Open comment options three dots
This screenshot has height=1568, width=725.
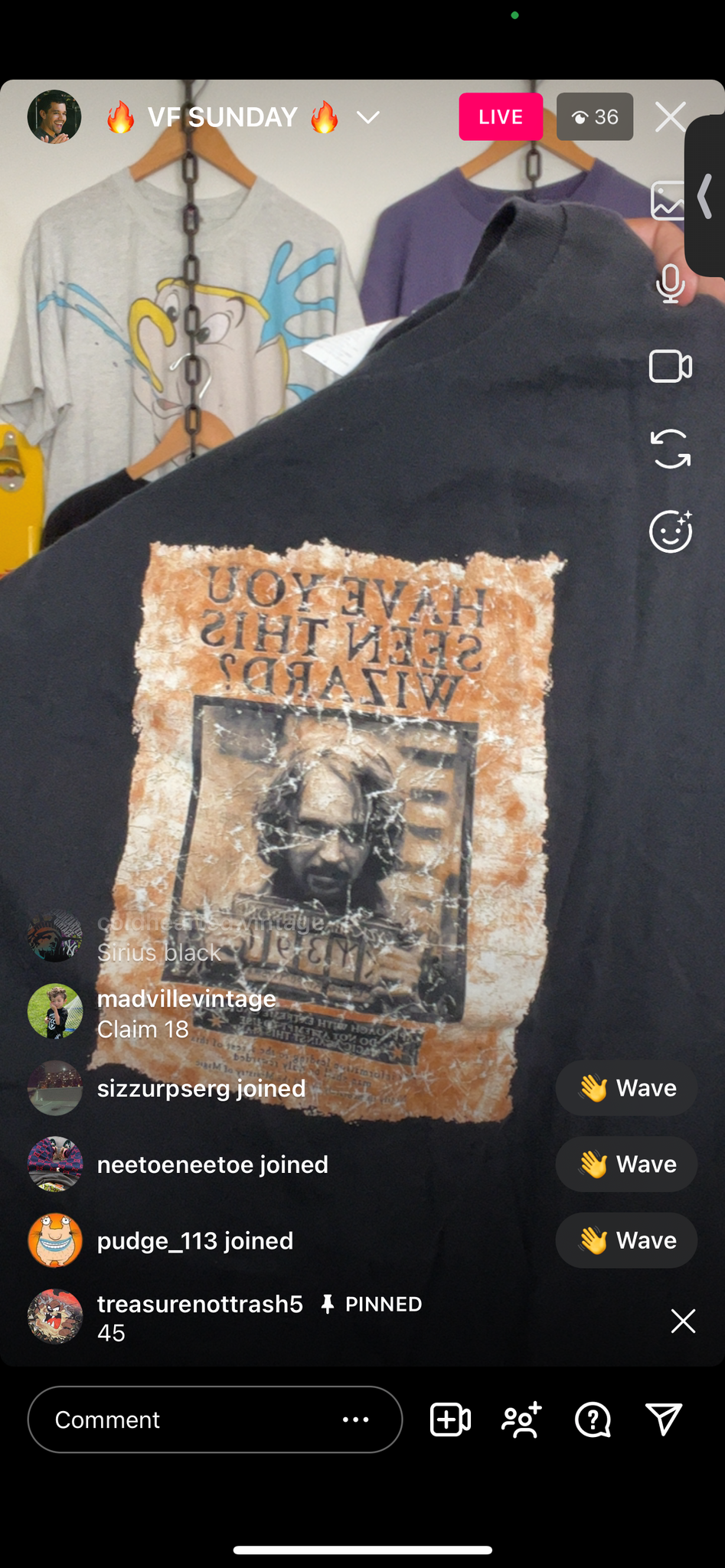[x=356, y=1419]
